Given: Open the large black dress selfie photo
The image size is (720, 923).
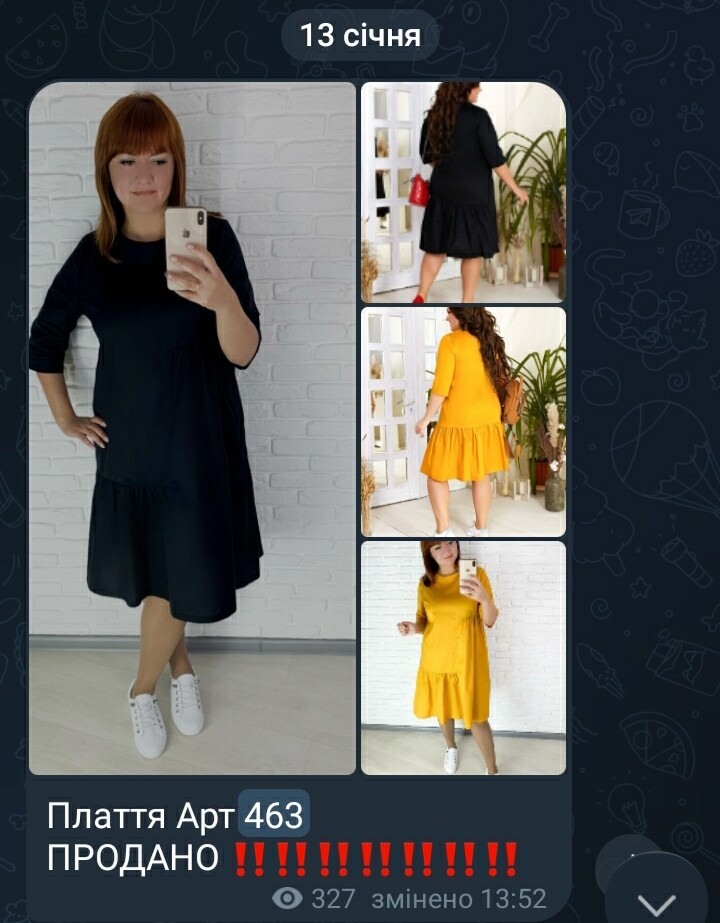Looking at the screenshot, I should pos(192,428).
